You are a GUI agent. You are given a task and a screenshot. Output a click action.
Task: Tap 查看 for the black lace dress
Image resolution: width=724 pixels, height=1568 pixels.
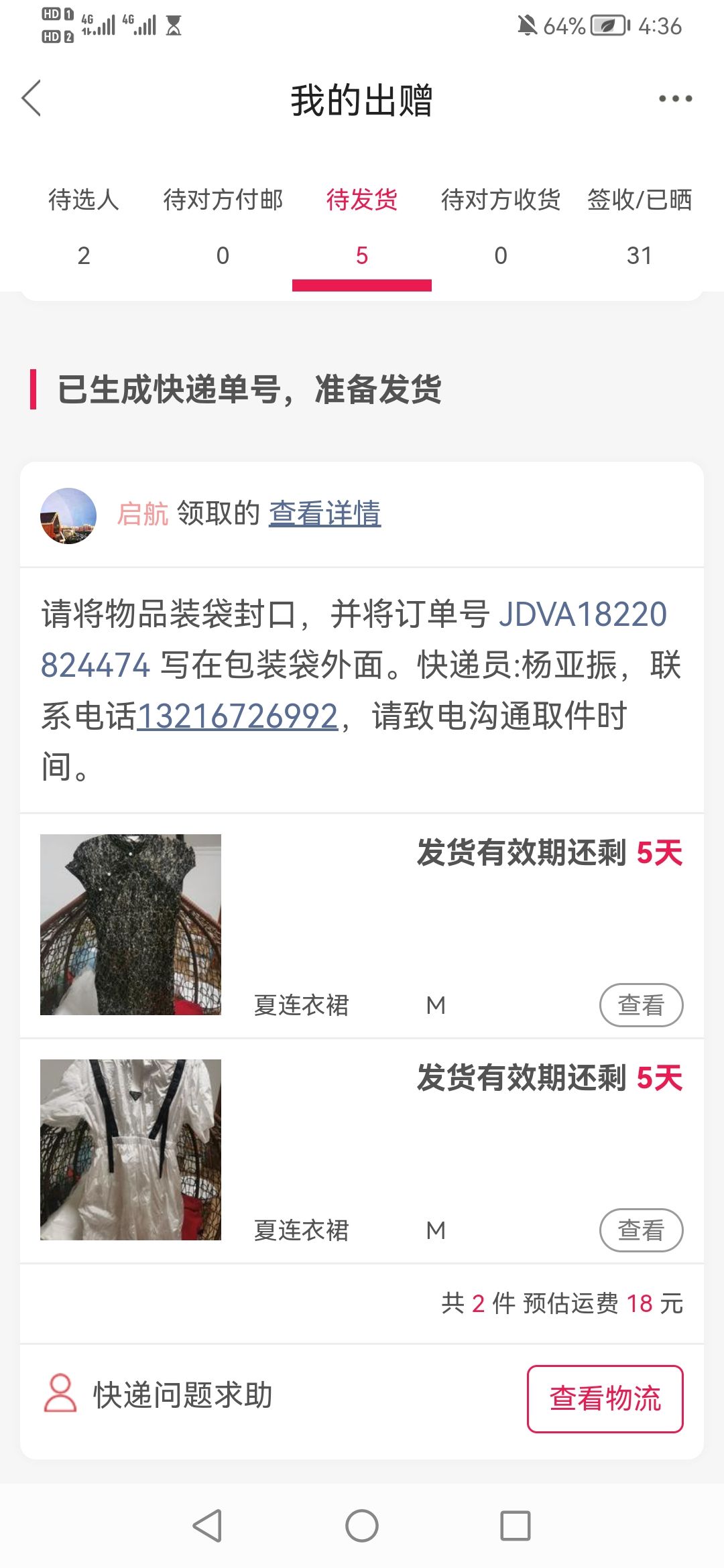tap(641, 1004)
